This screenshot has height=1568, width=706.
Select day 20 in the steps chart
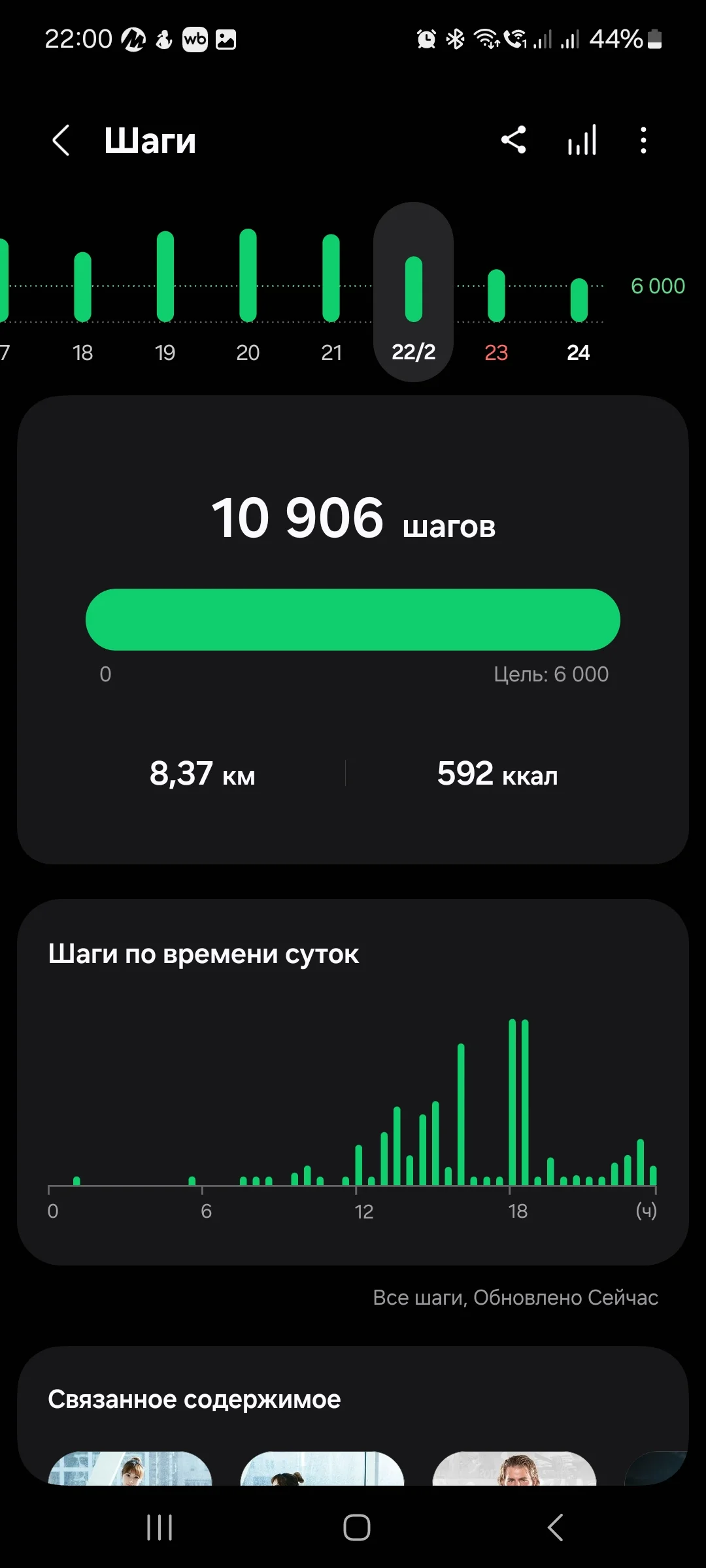pyautogui.click(x=248, y=294)
